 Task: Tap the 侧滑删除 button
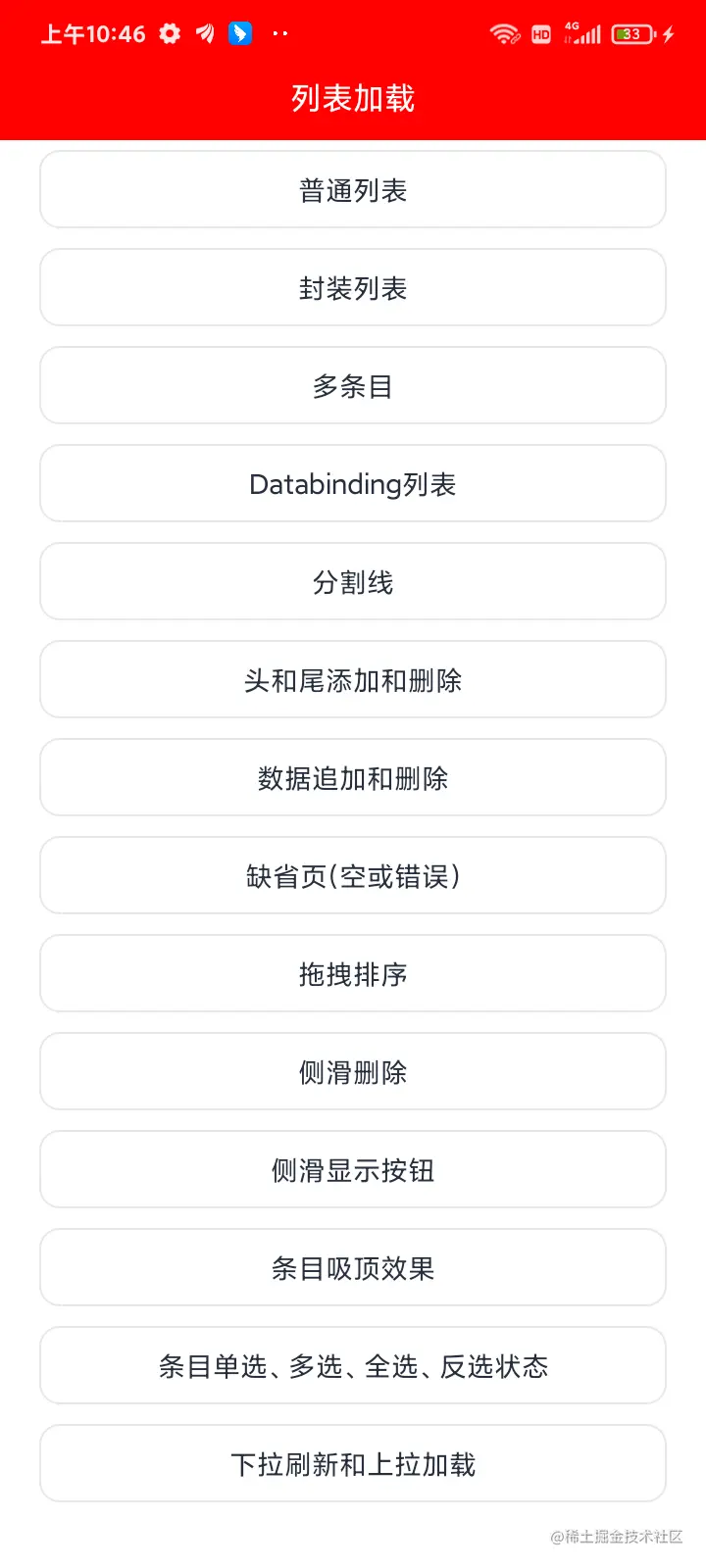353,1072
